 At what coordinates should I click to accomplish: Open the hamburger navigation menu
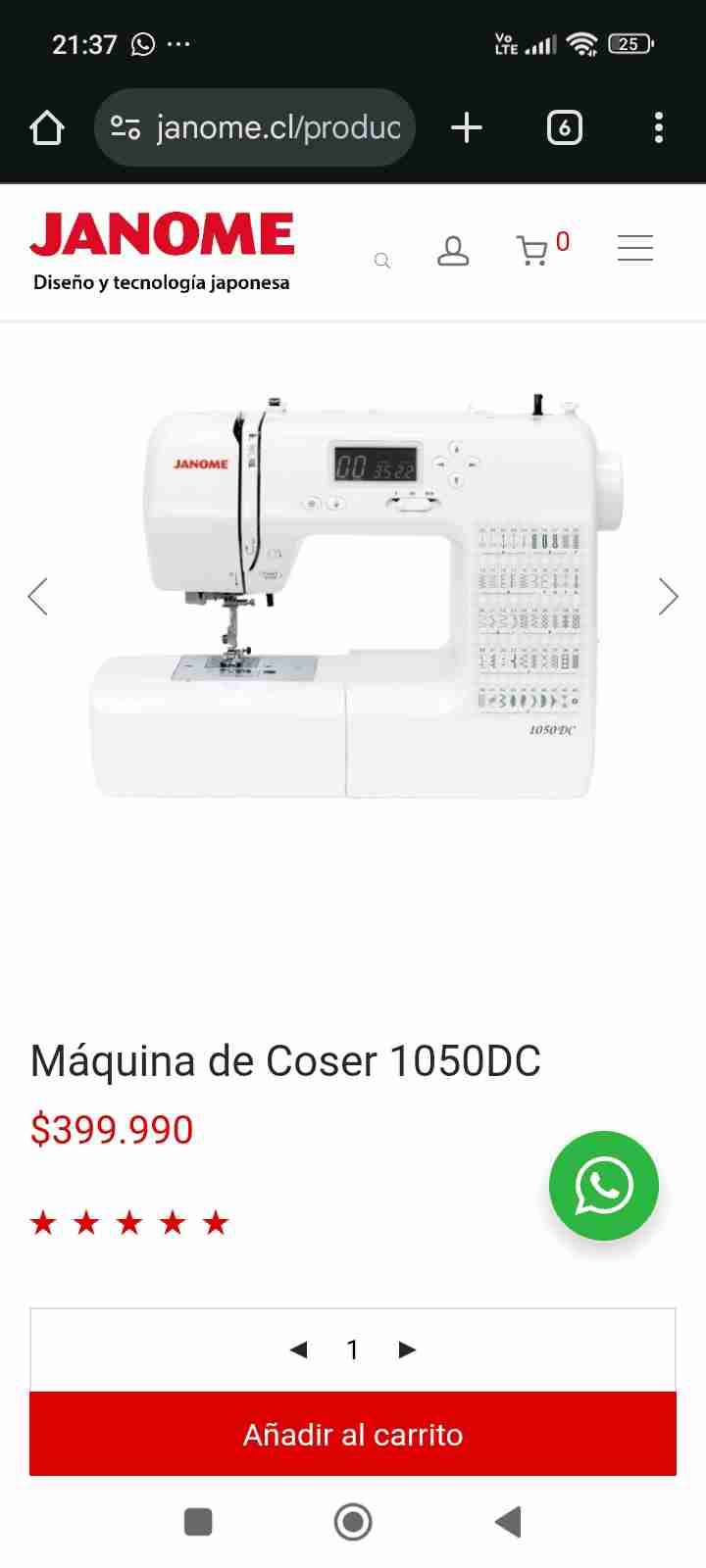click(634, 248)
